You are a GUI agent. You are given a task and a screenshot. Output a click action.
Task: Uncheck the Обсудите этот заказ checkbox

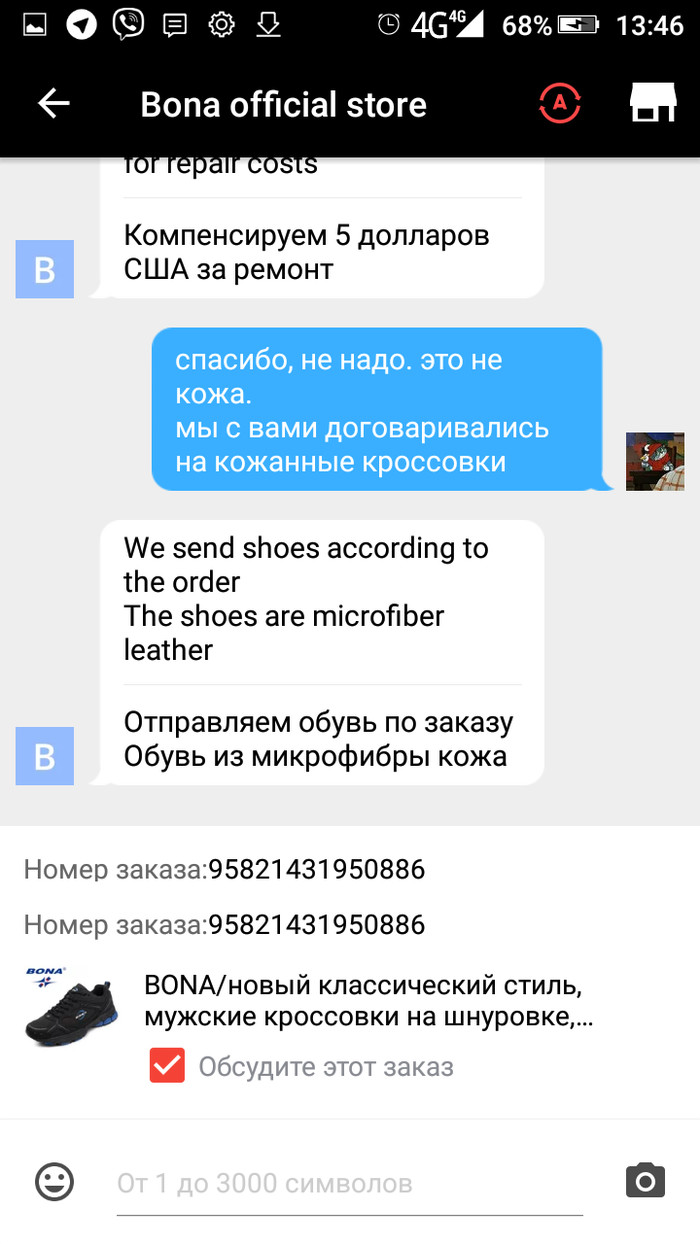pos(167,1067)
